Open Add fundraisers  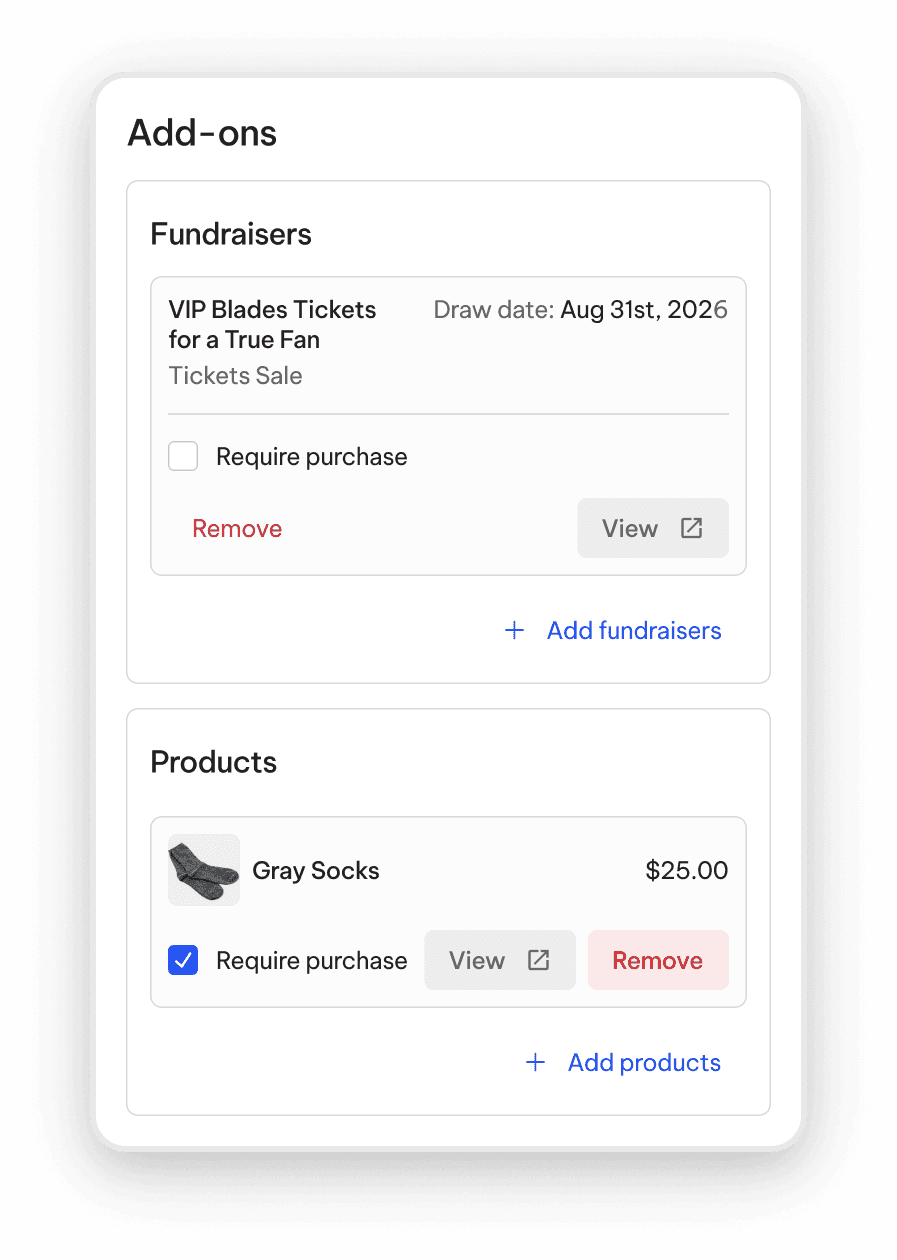pyautogui.click(x=633, y=630)
